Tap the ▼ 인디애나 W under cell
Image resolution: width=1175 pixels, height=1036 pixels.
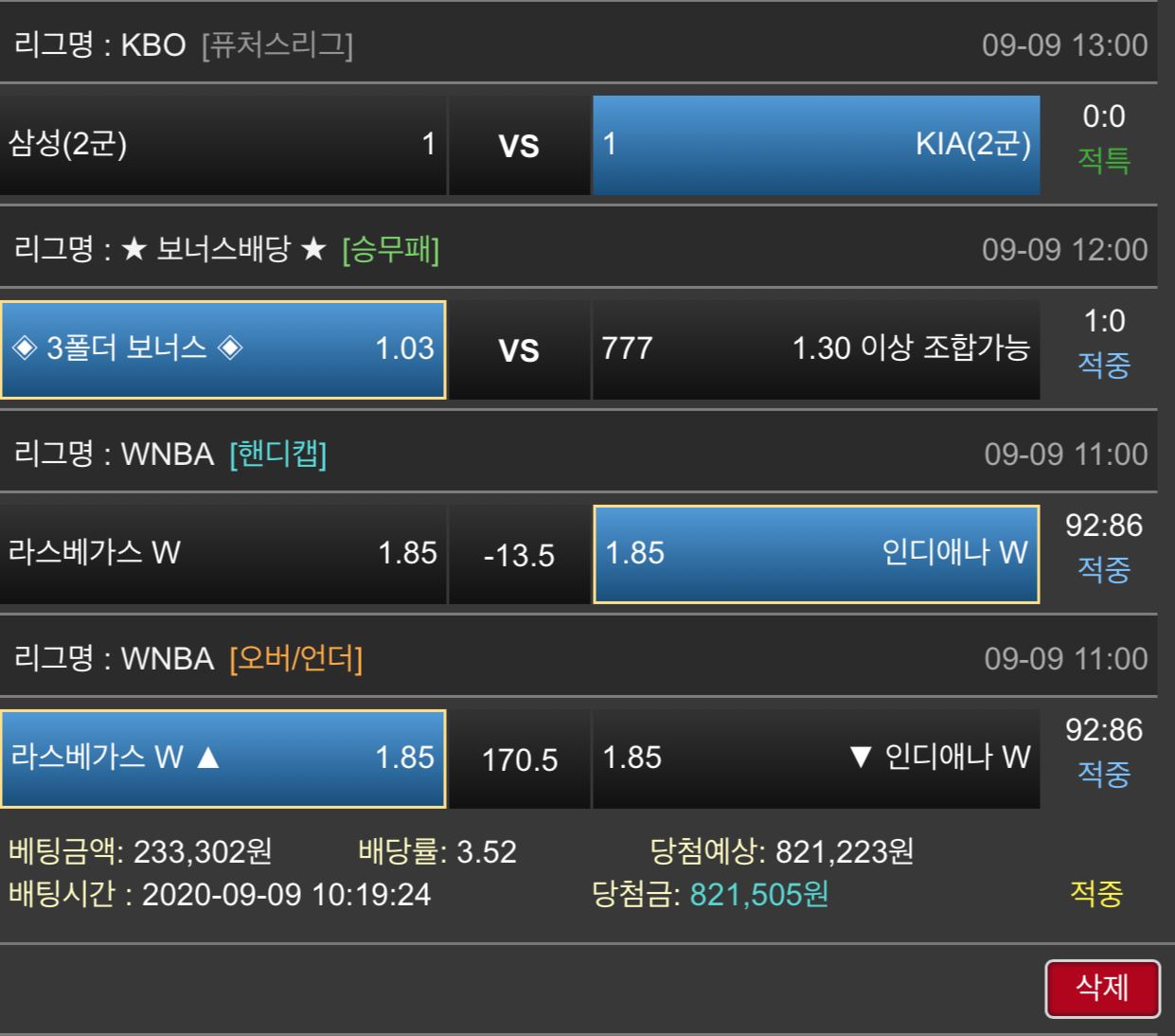[816, 759]
